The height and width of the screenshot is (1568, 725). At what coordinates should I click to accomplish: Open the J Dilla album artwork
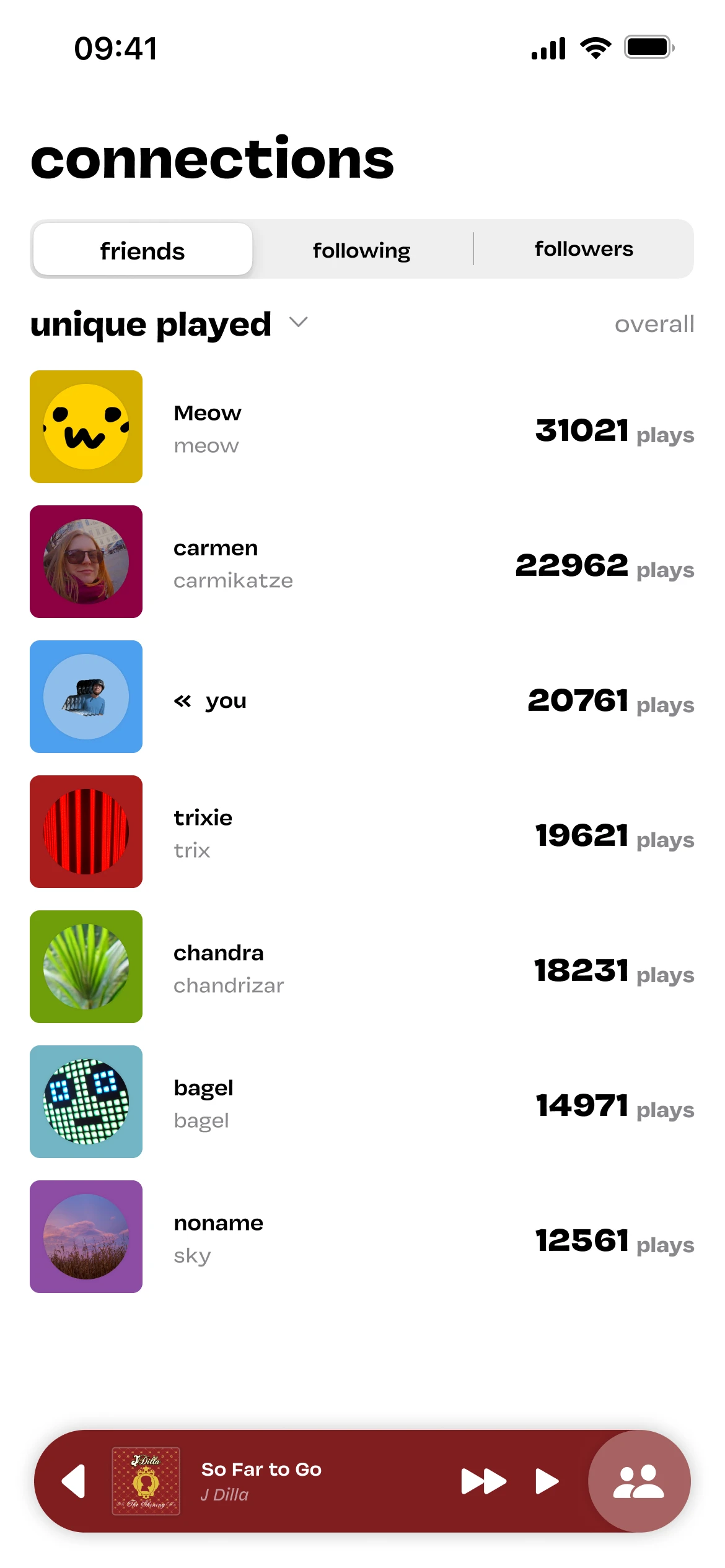(x=146, y=1481)
